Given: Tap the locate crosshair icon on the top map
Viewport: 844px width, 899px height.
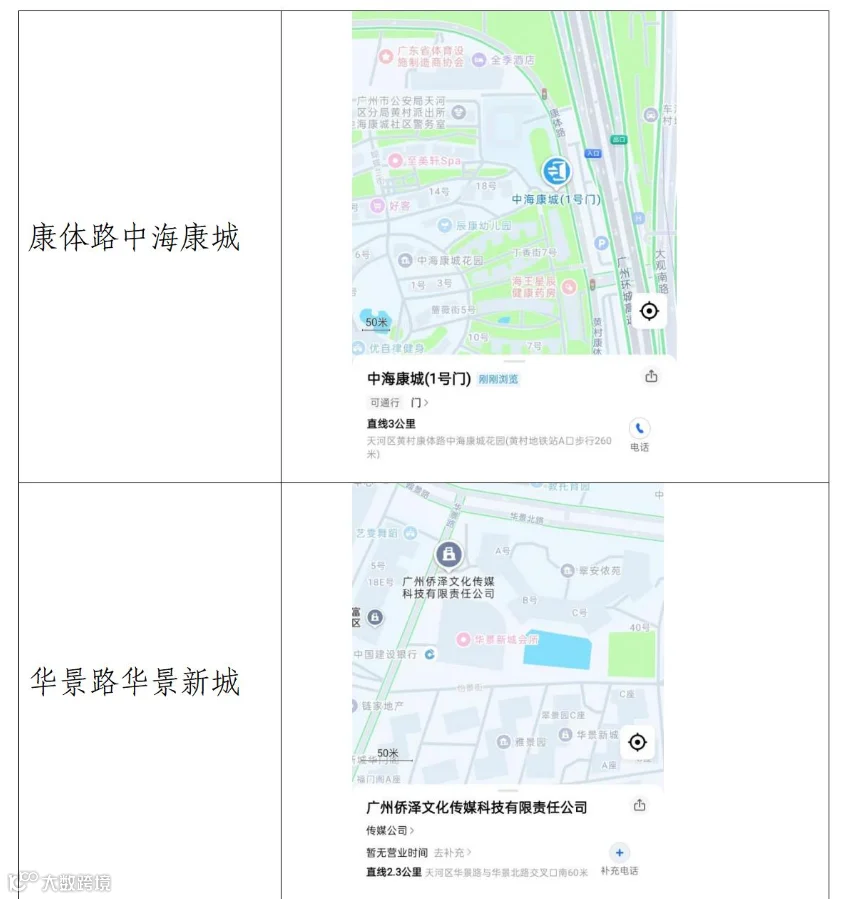Looking at the screenshot, I should tap(649, 310).
